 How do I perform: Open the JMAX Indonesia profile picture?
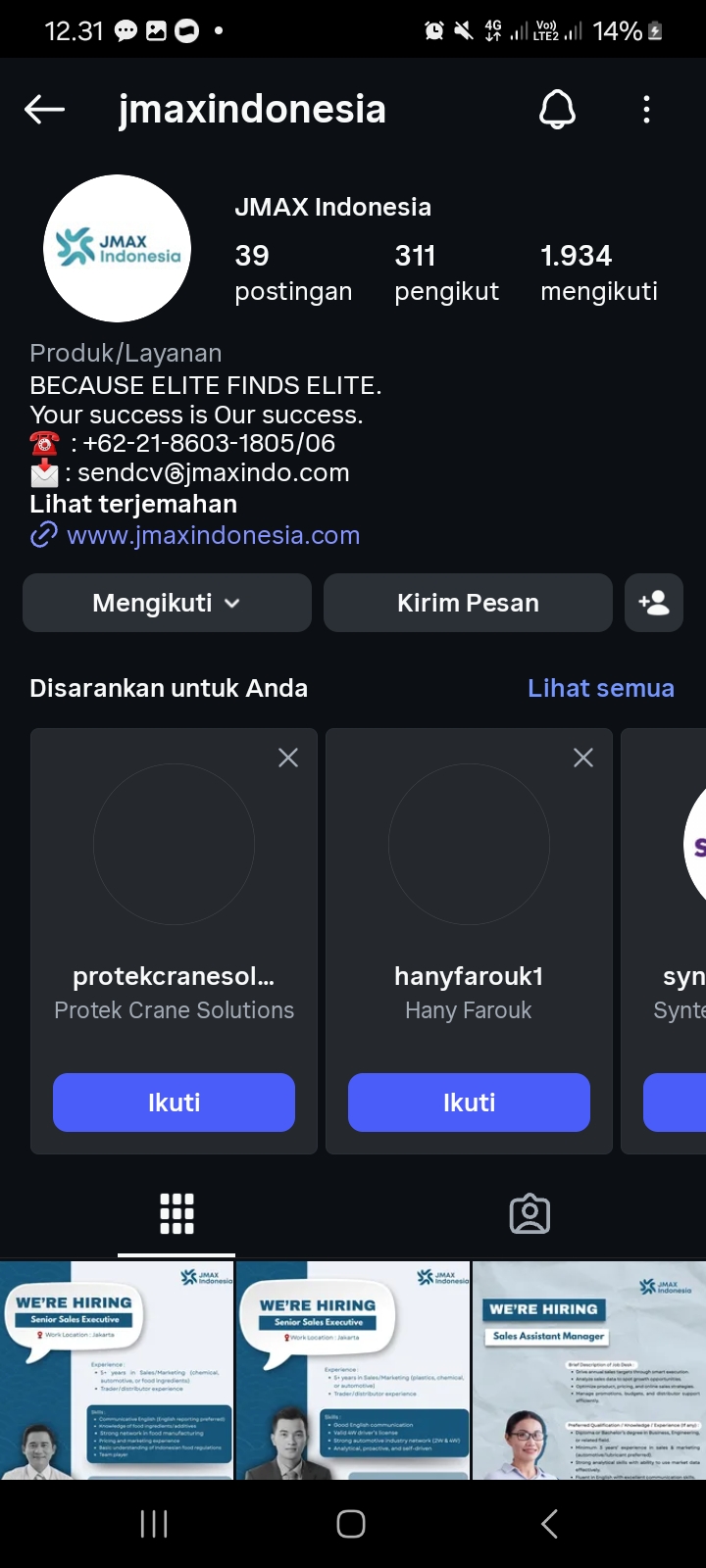click(x=118, y=248)
